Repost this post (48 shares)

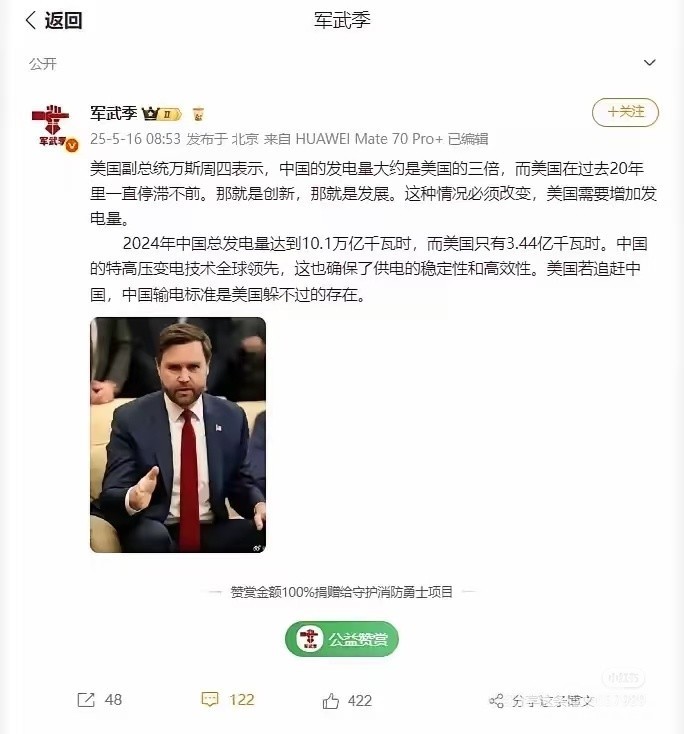click(99, 700)
